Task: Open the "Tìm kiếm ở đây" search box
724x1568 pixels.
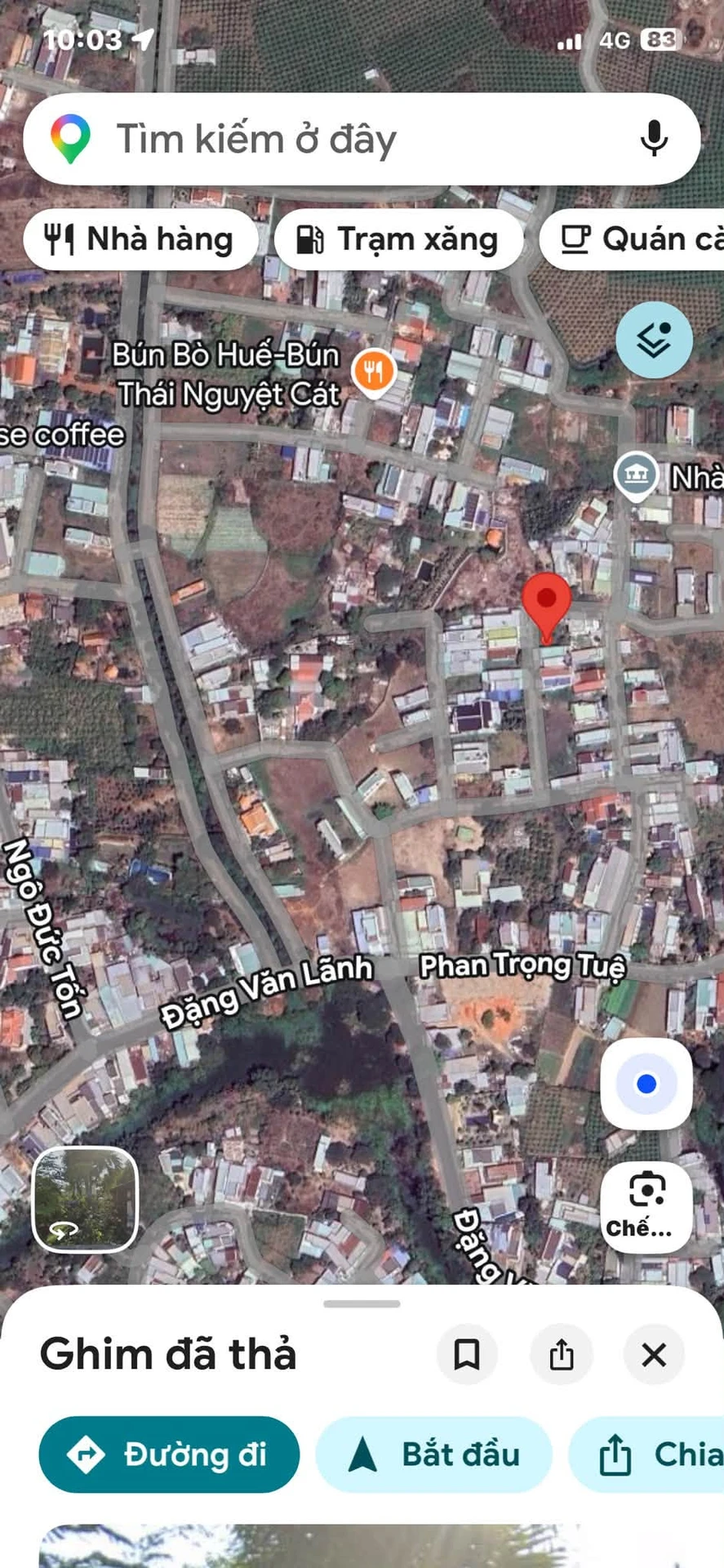Action: coord(362,139)
